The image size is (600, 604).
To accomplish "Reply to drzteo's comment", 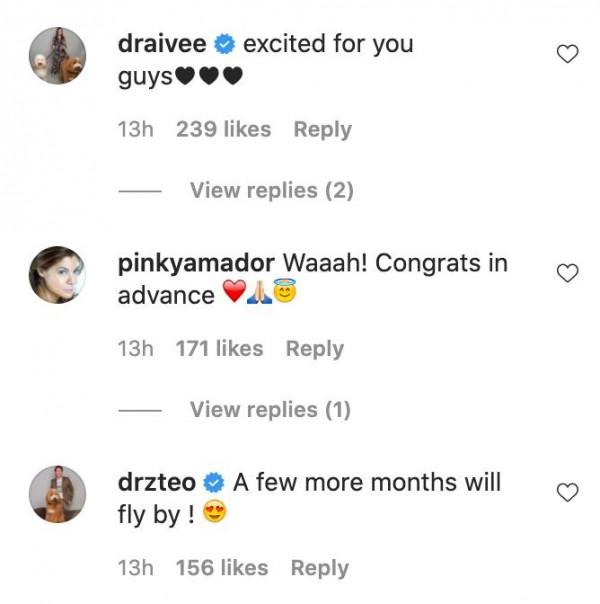I will [319, 568].
